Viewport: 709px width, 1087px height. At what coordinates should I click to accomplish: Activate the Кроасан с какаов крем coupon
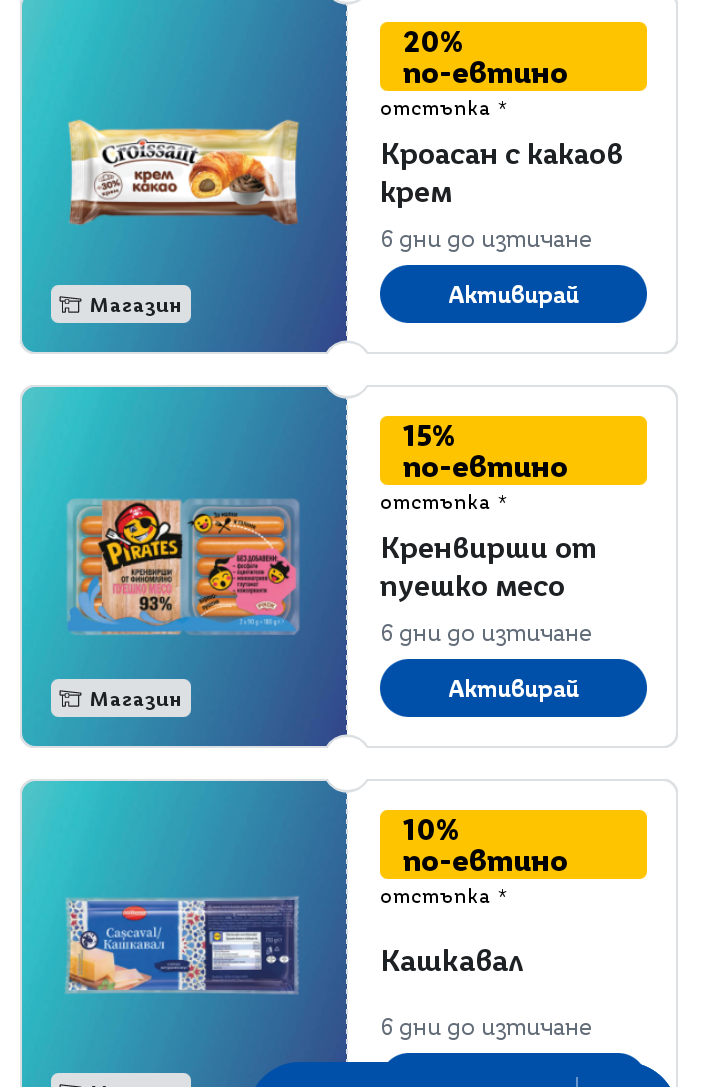(513, 294)
